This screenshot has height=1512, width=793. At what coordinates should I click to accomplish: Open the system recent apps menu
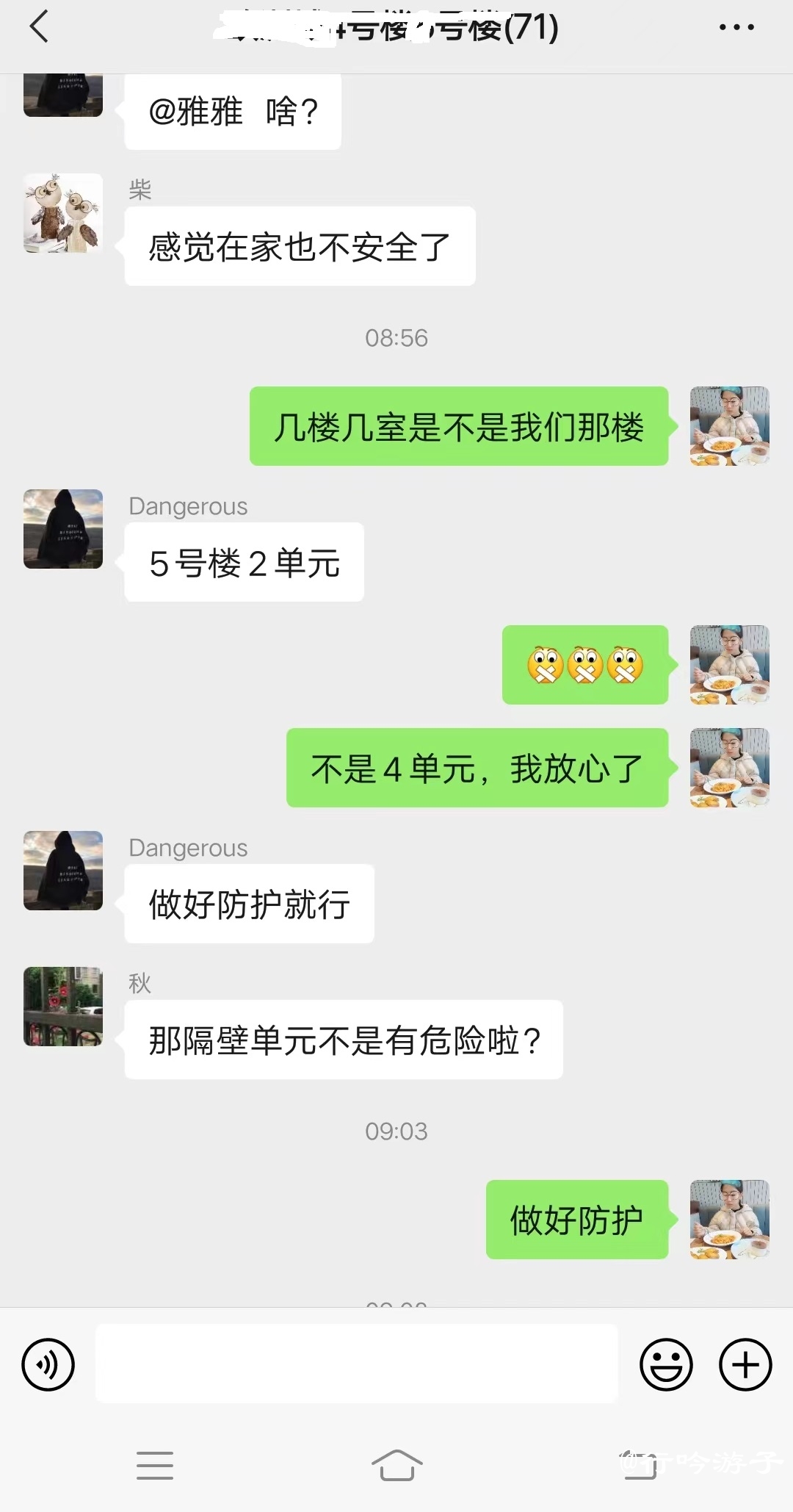[x=155, y=1465]
